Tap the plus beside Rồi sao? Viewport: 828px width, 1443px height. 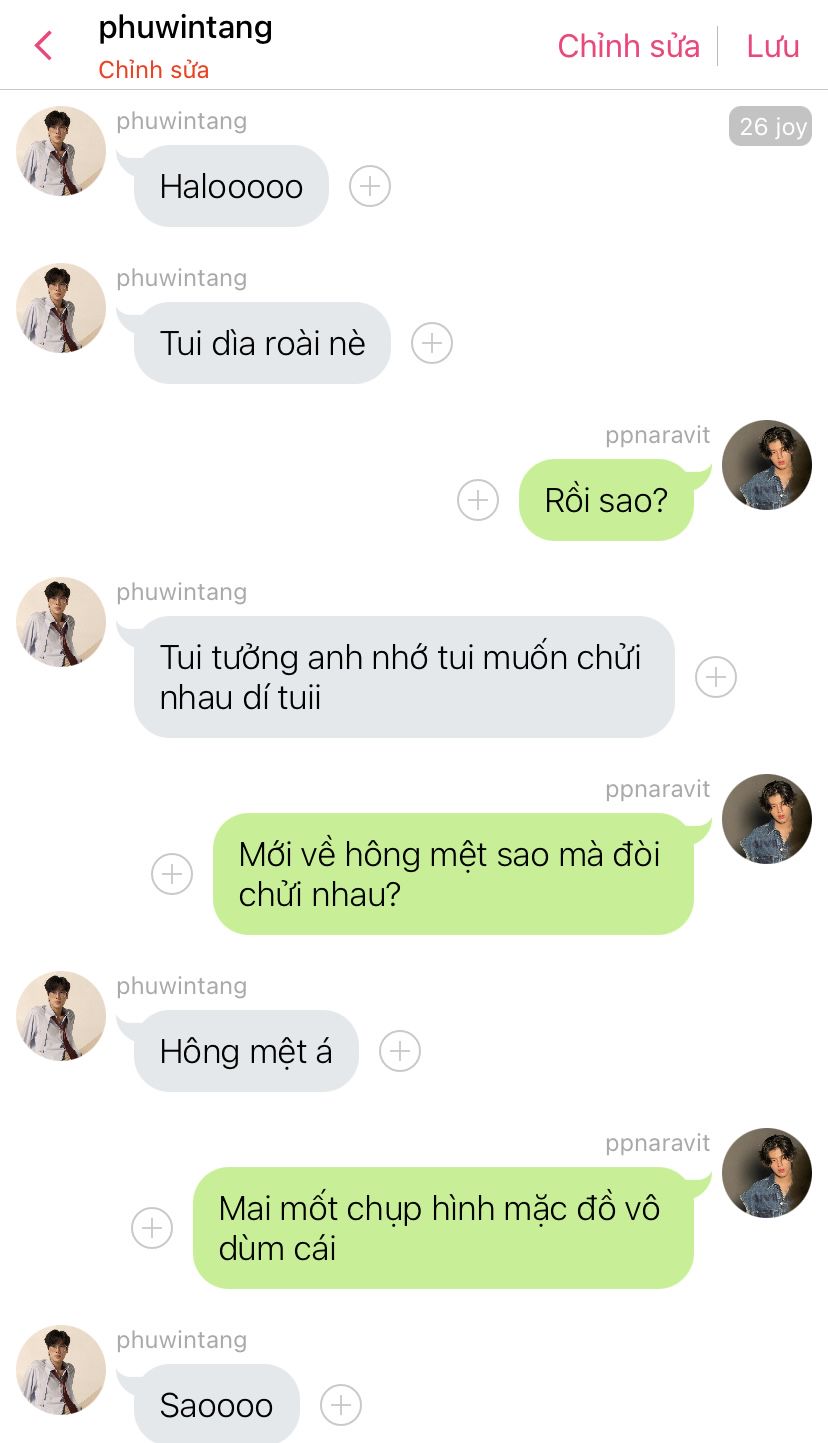click(x=478, y=500)
